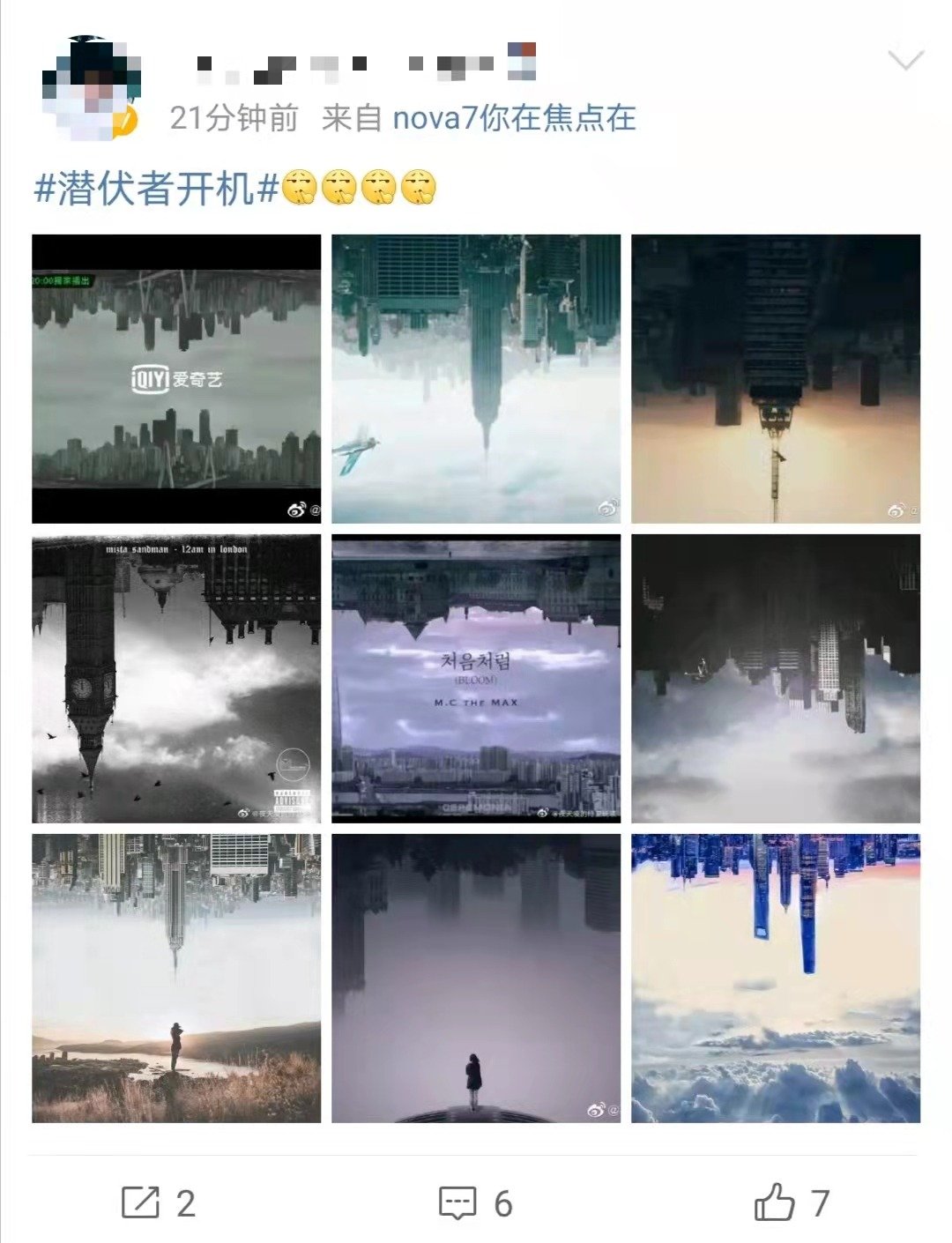The width and height of the screenshot is (952, 1243).
Task: Open the blue inverted towers over clouds image
Action: pyautogui.click(x=776, y=978)
